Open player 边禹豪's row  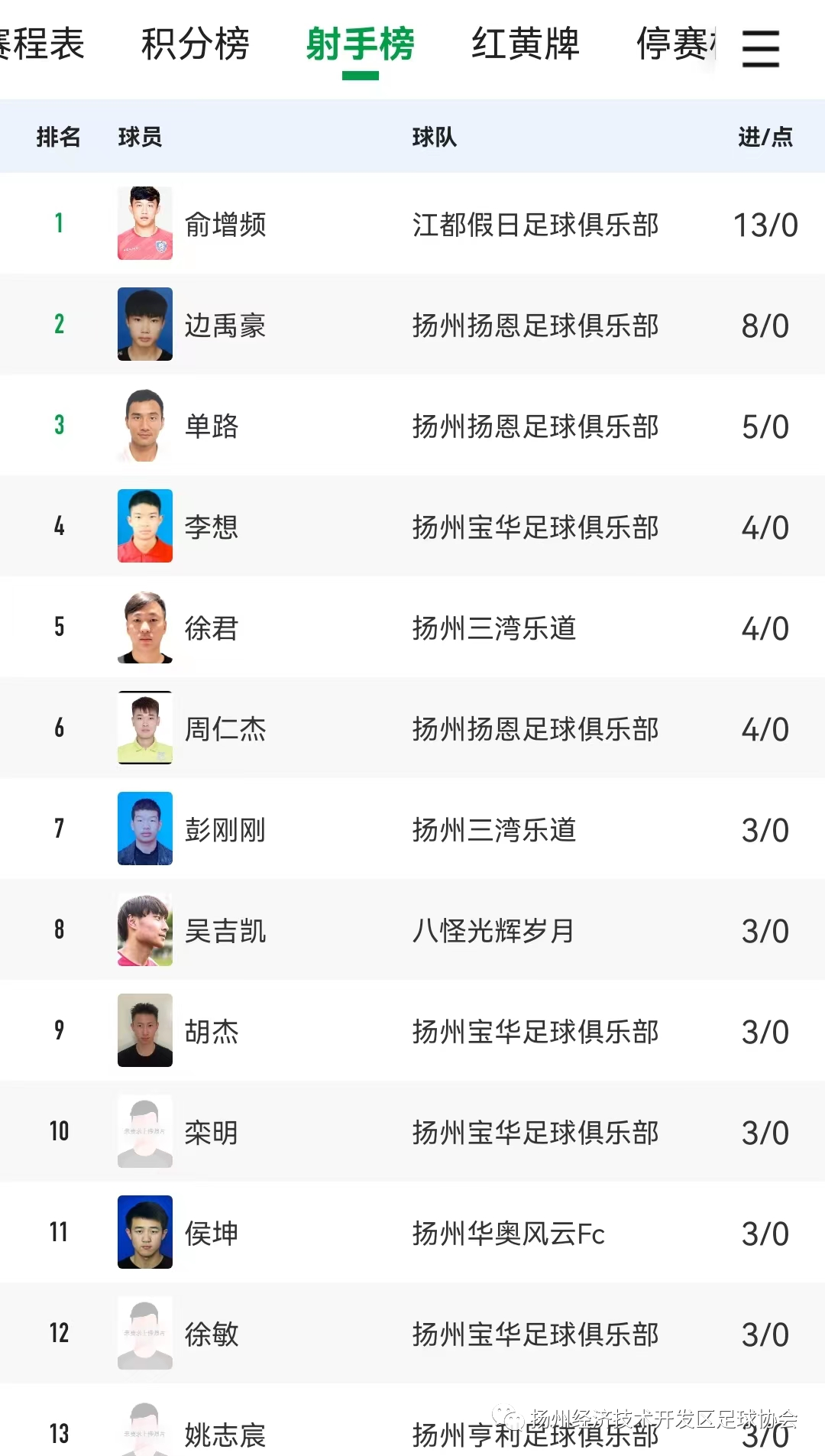point(225,325)
